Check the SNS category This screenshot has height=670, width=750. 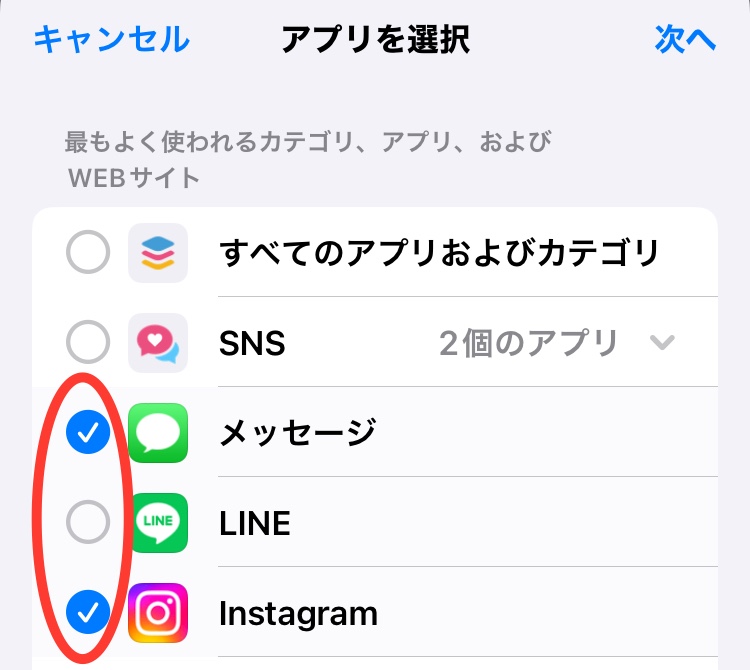point(88,343)
